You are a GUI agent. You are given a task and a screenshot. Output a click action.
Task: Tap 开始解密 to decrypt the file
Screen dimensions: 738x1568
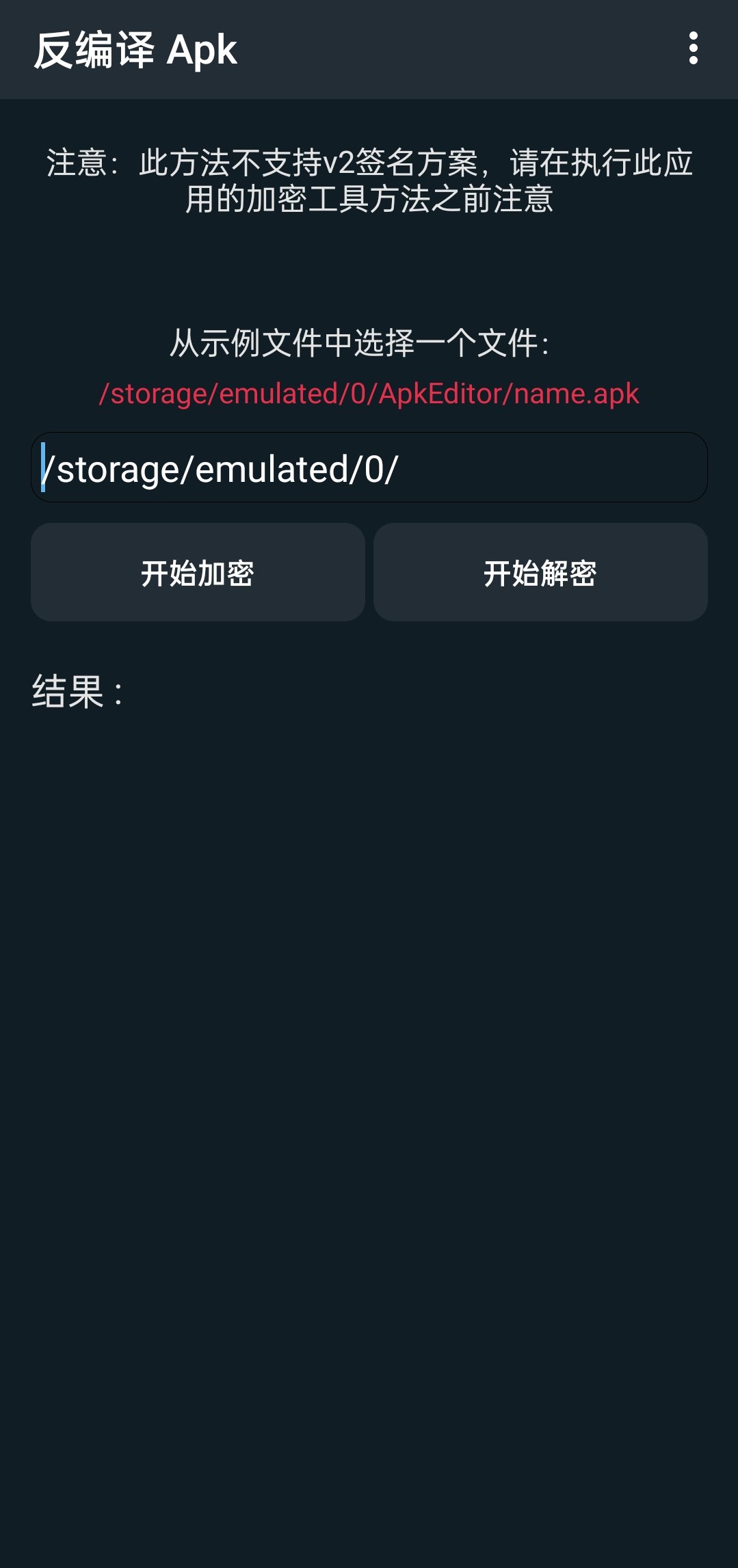point(540,572)
